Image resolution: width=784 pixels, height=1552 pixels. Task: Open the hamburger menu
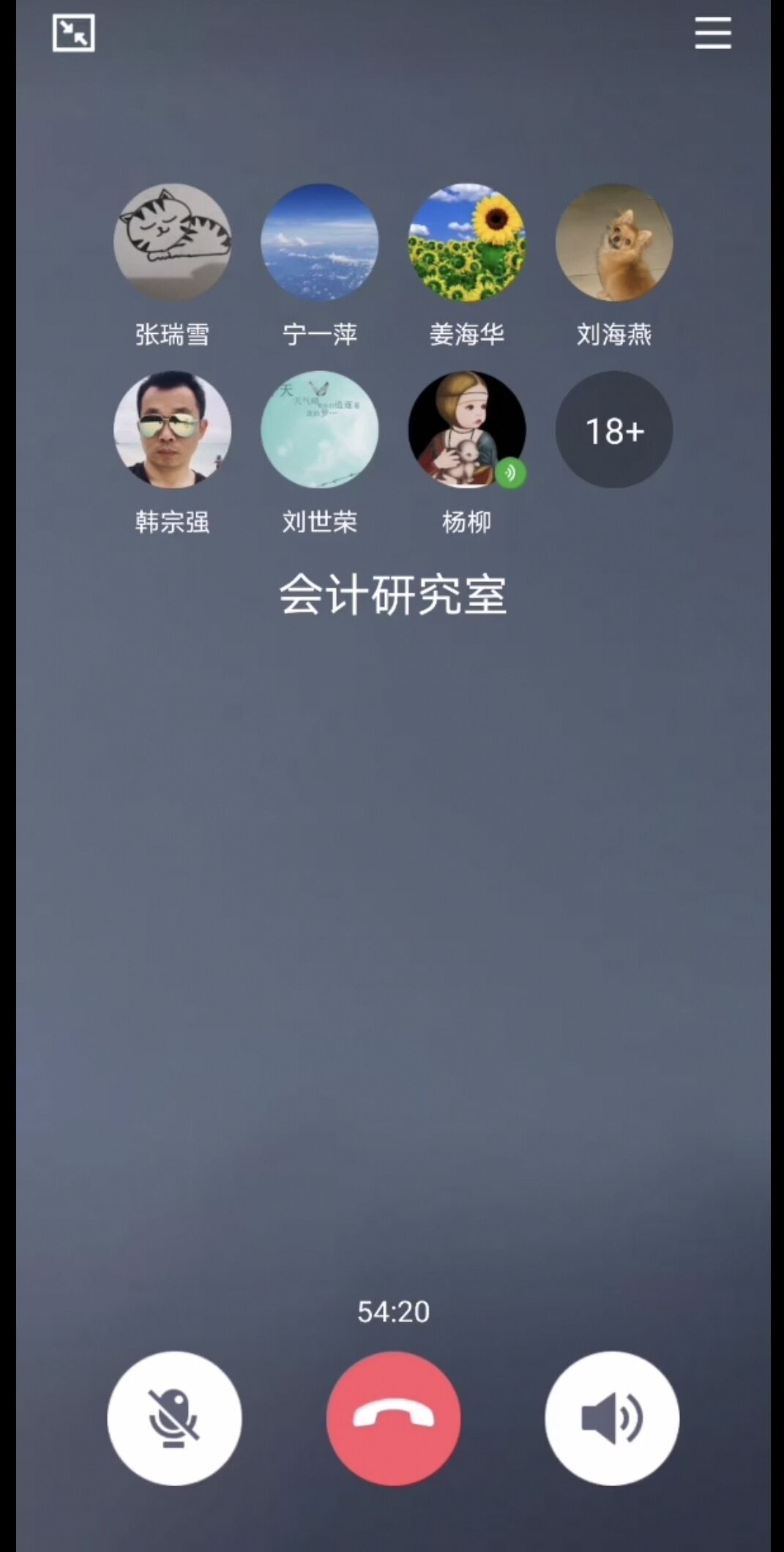[712, 34]
